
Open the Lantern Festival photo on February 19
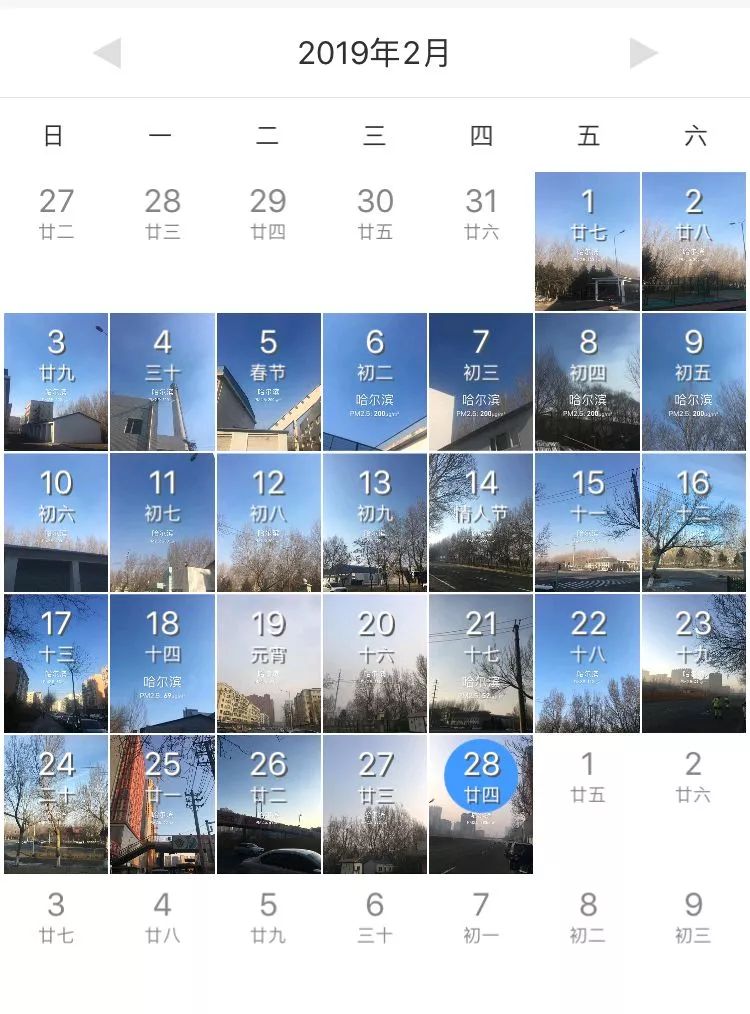click(x=268, y=664)
